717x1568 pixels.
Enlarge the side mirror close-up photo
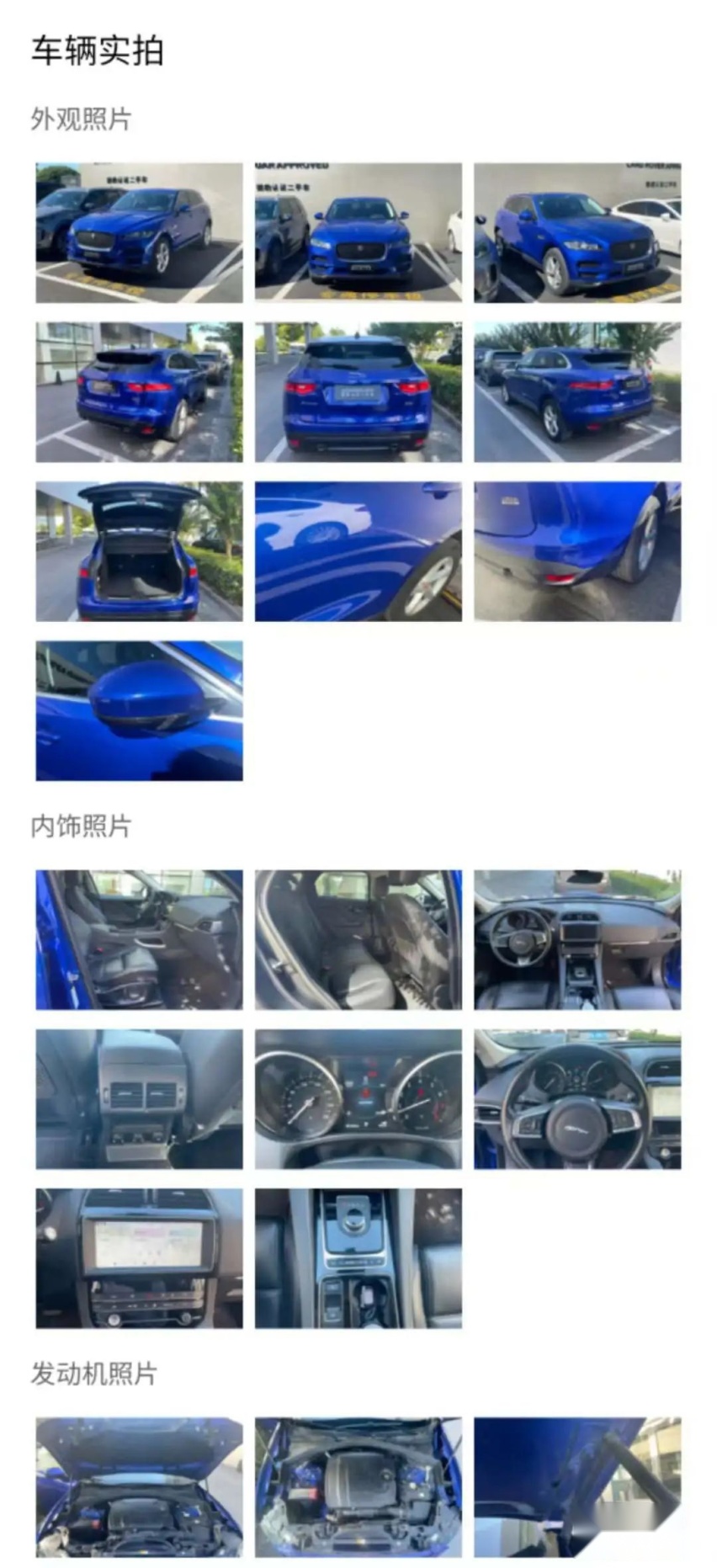(139, 711)
